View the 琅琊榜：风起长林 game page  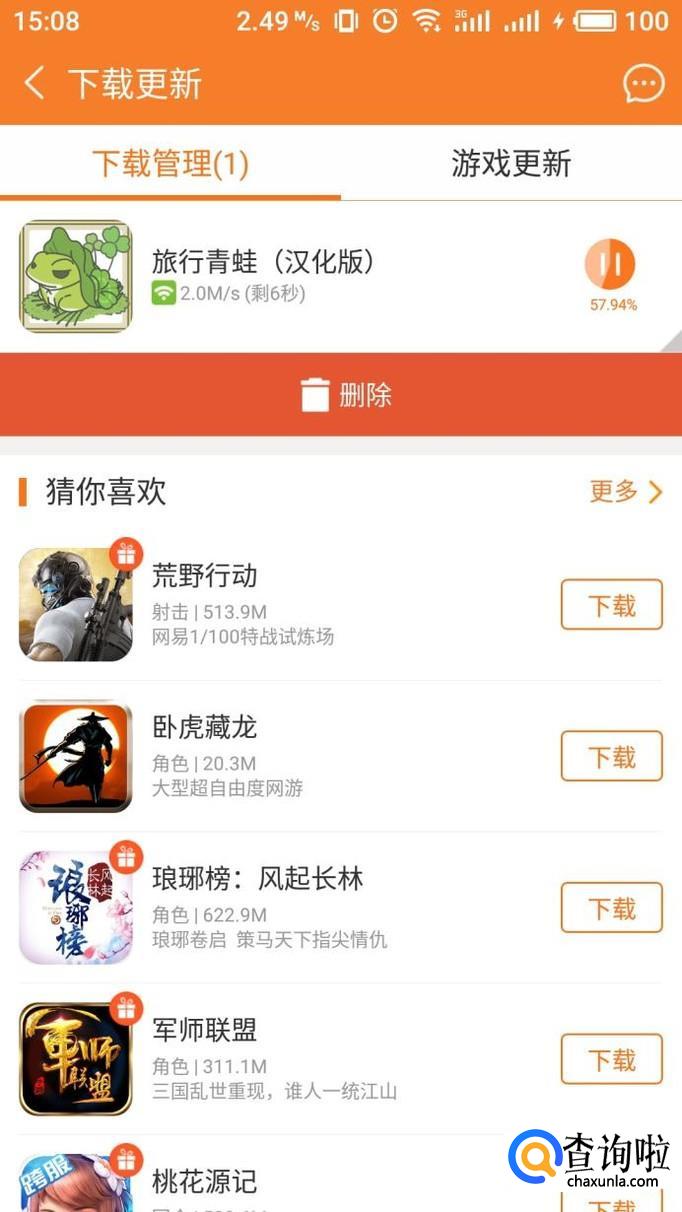point(257,879)
